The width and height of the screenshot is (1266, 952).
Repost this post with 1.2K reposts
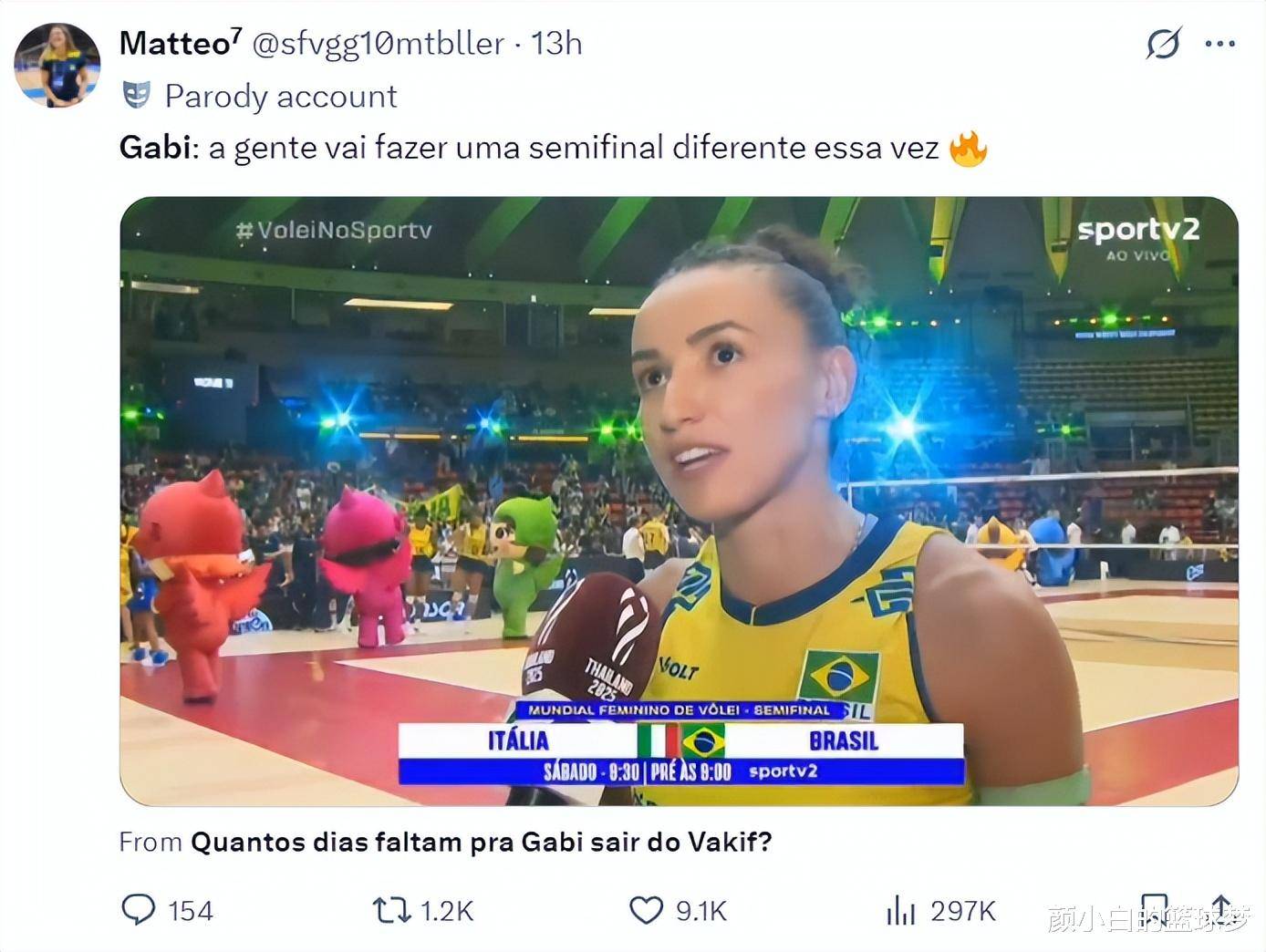click(392, 909)
